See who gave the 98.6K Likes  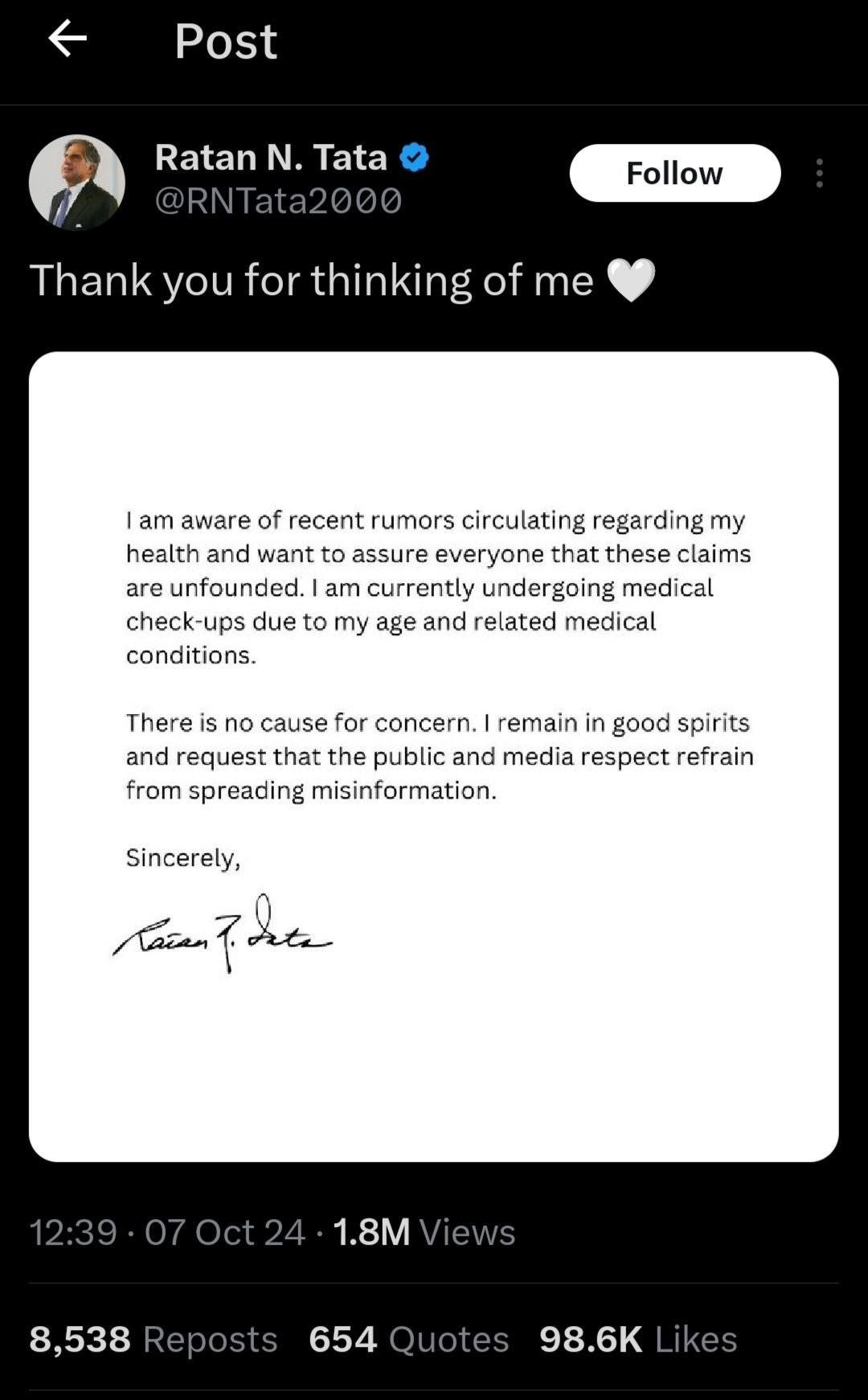point(637,1340)
